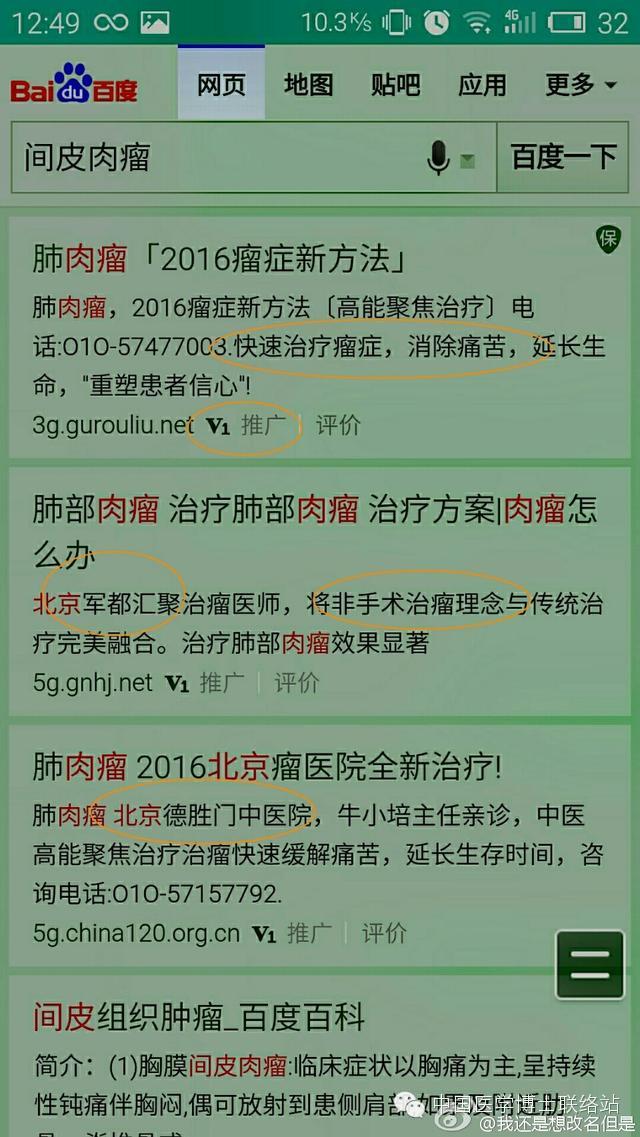Screen dimensions: 640x1137
Task: Open 评价 for the 3g.gurouliu.net result
Action: (x=338, y=425)
